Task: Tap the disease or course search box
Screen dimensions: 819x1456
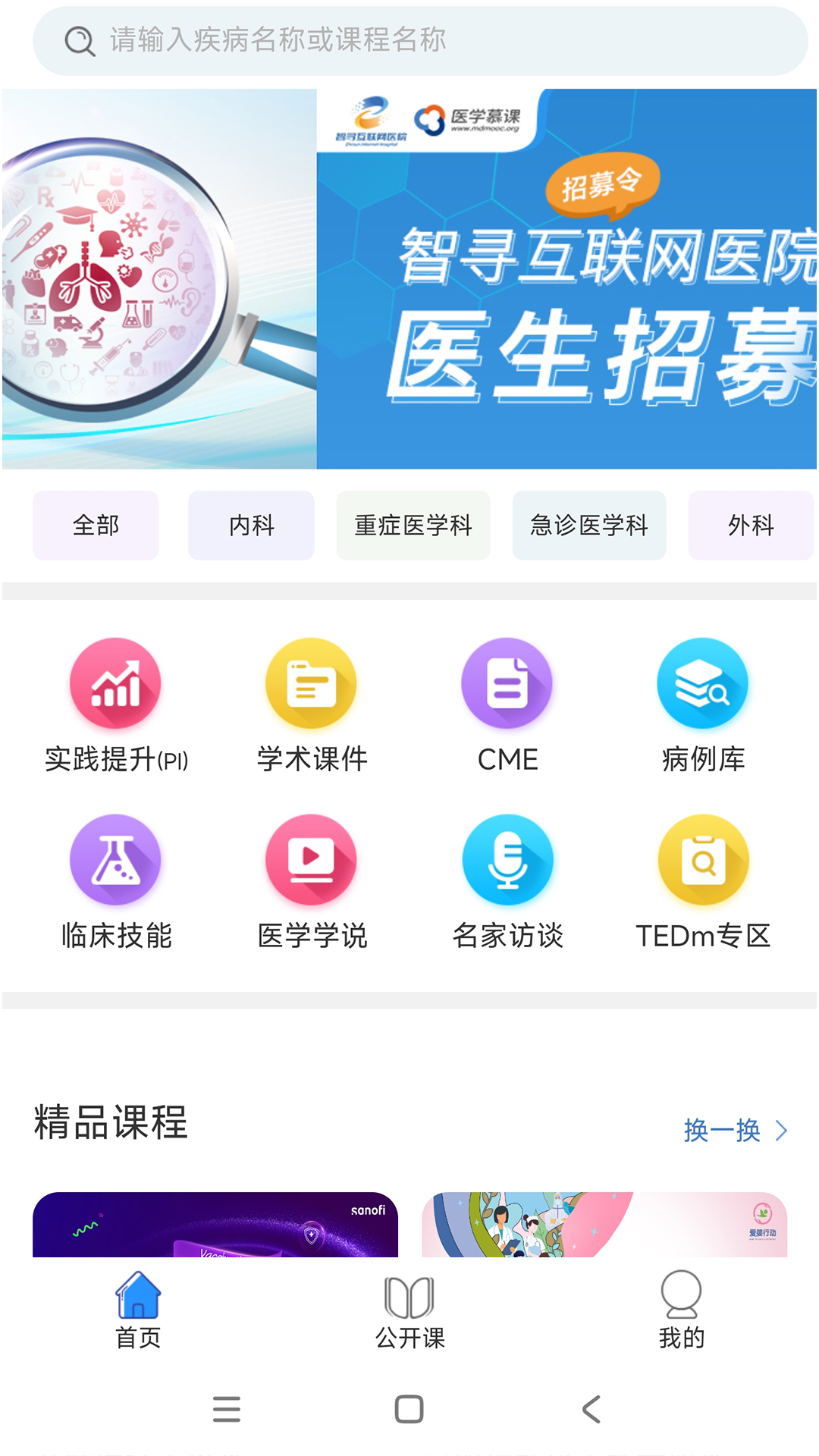Action: (x=420, y=41)
